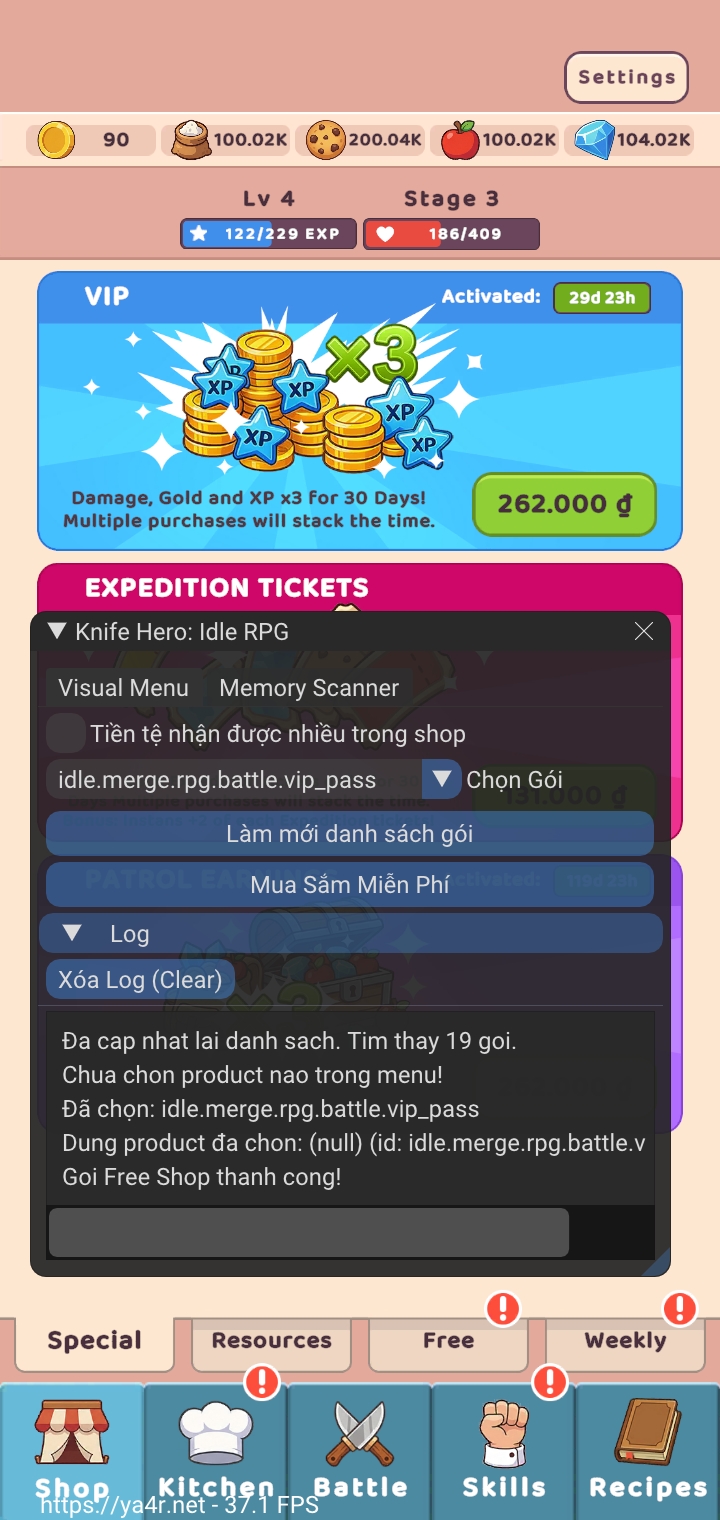Open the Settings button
Image resolution: width=720 pixels, height=1520 pixels.
[x=626, y=78]
